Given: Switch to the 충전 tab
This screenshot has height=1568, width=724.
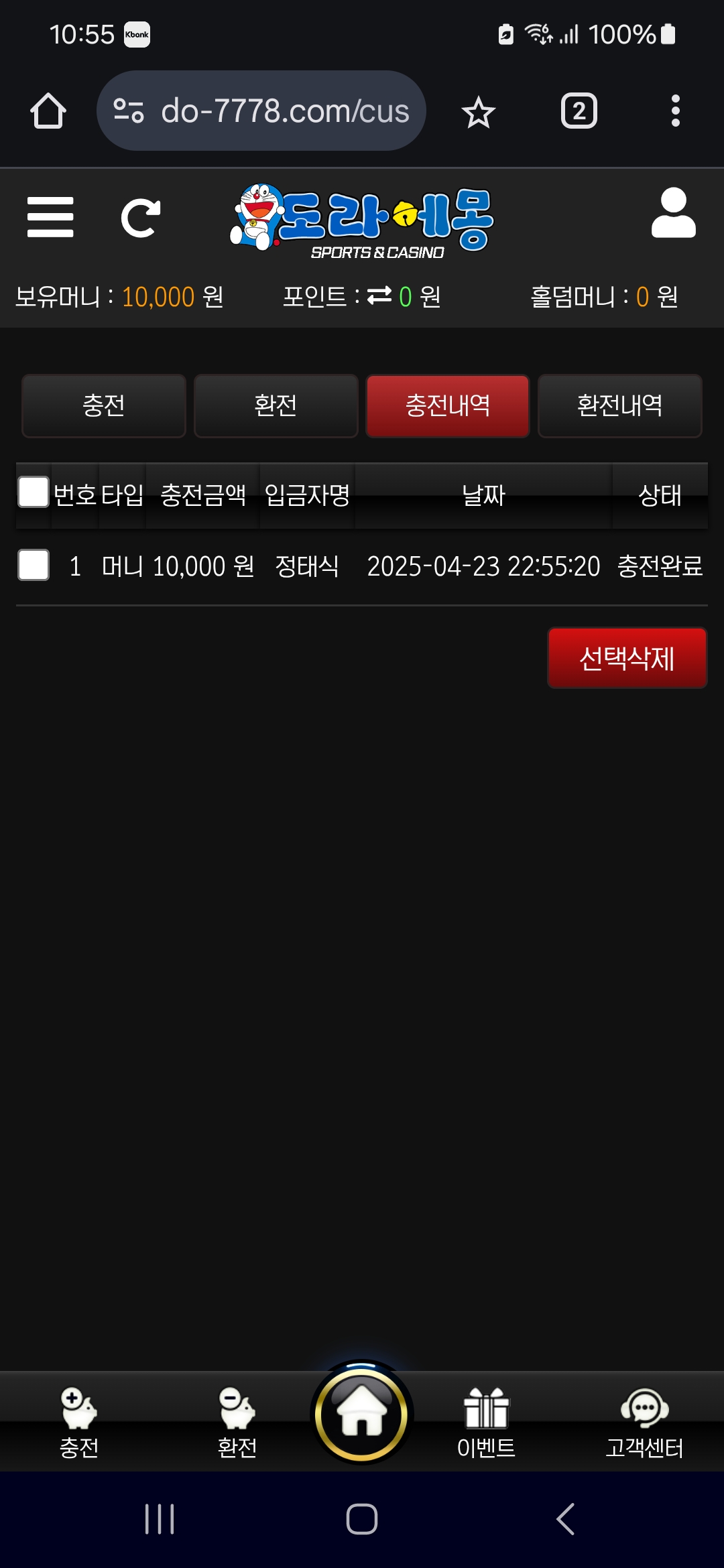Looking at the screenshot, I should point(104,406).
